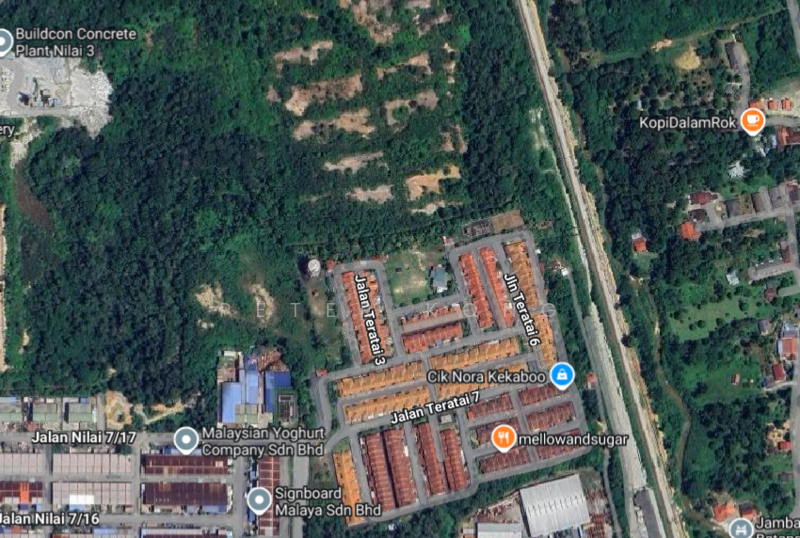View the Signboard Malaya Sdn Bhd place pin
Image resolution: width=800 pixels, height=538 pixels.
[x=259, y=498]
